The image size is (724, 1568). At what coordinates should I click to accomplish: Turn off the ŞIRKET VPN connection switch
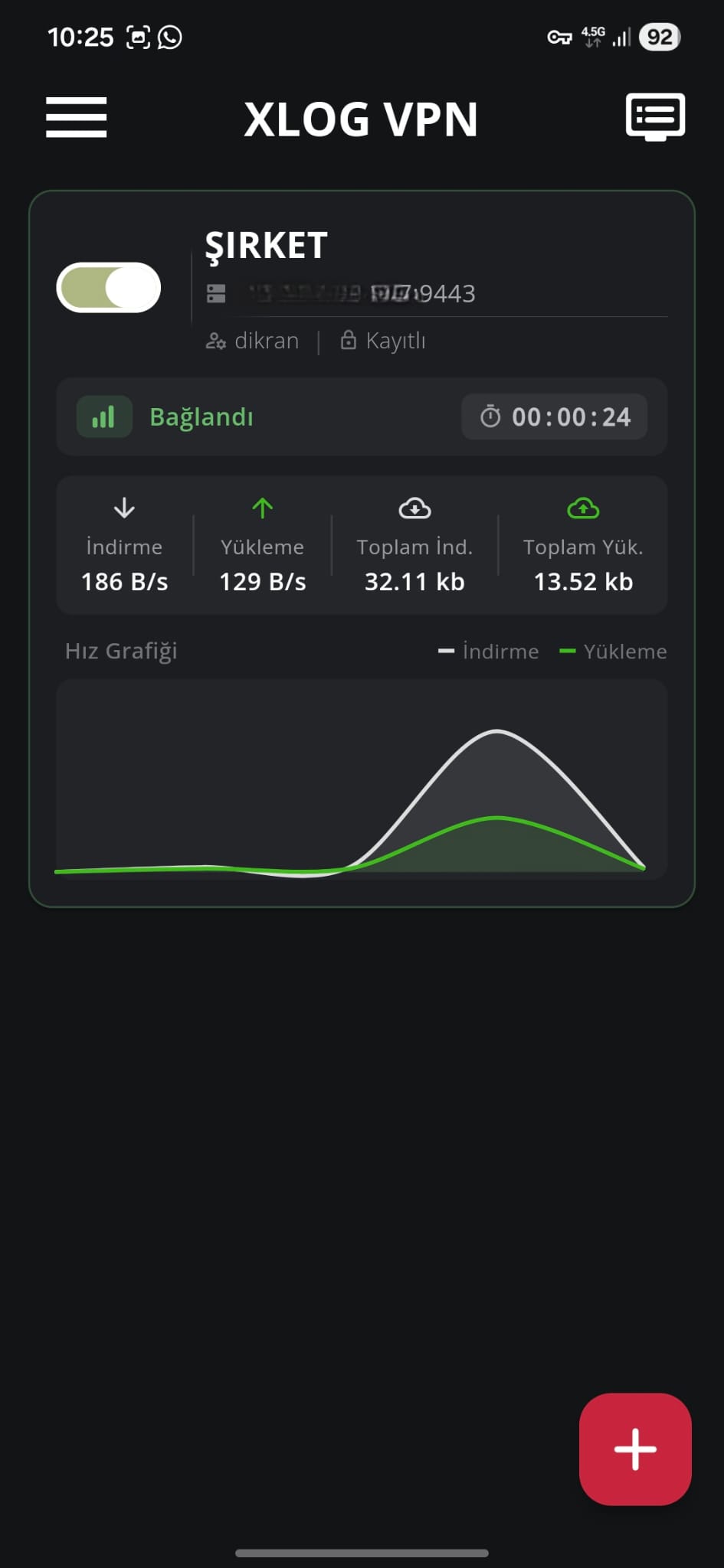(109, 288)
